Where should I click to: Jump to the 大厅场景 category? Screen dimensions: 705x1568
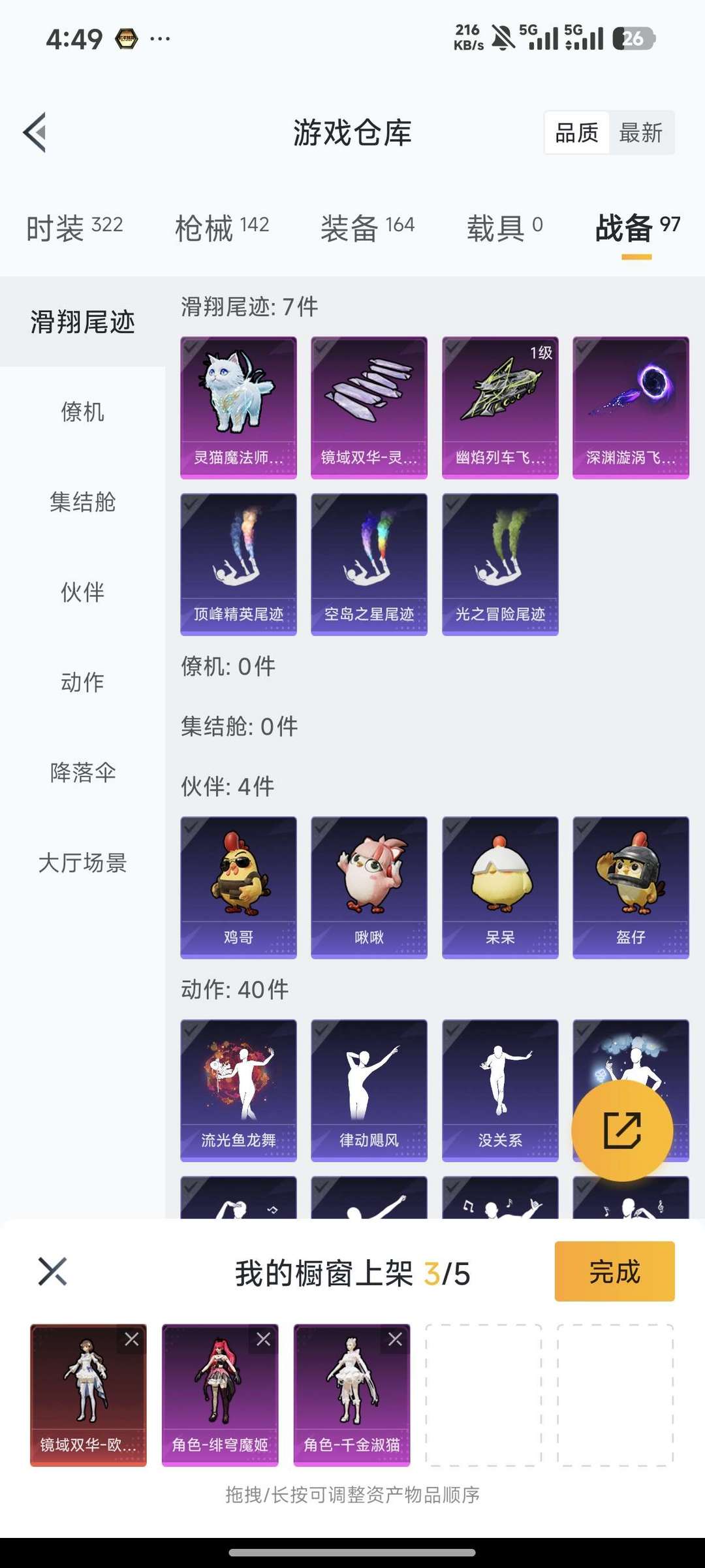coord(82,863)
